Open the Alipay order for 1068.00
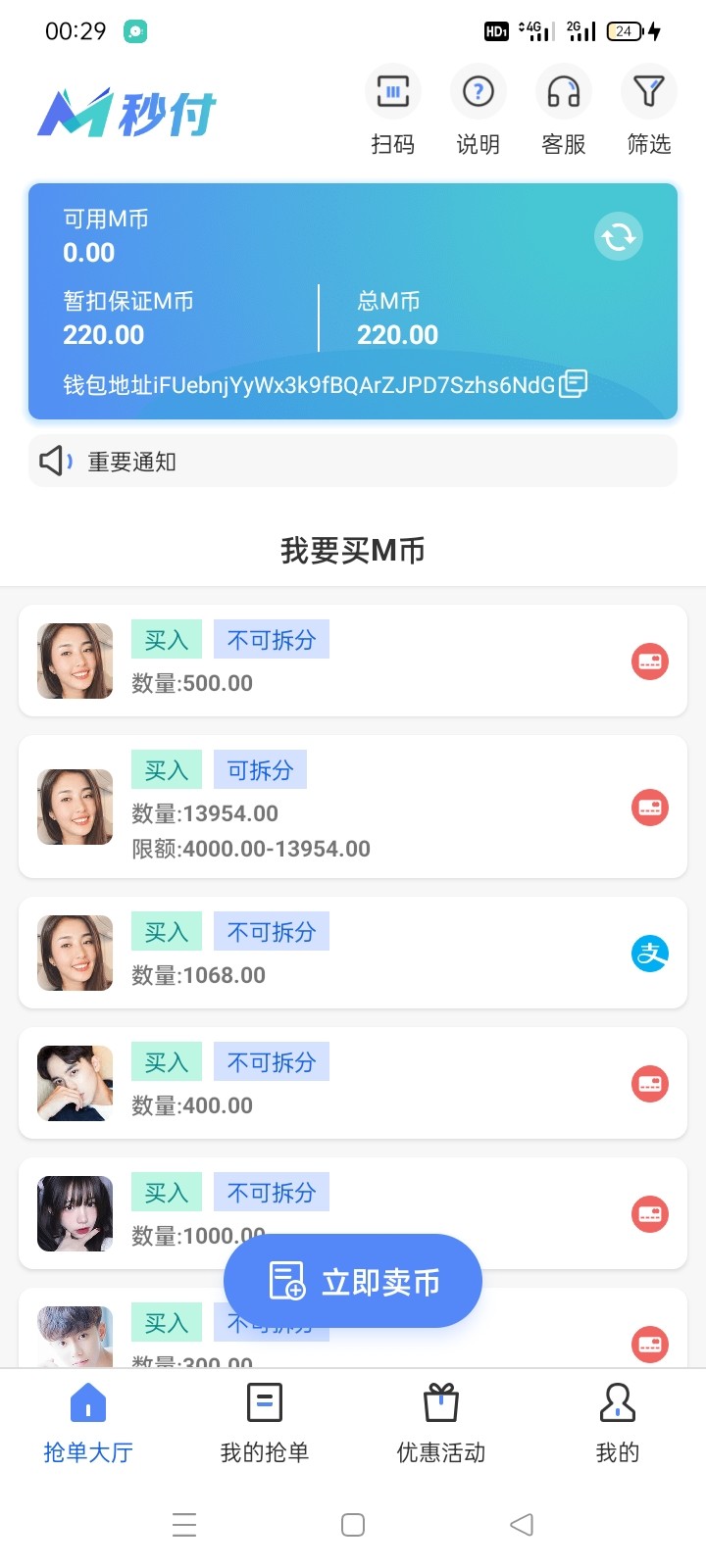Screen dimensions: 706x1568 pyautogui.click(x=353, y=953)
